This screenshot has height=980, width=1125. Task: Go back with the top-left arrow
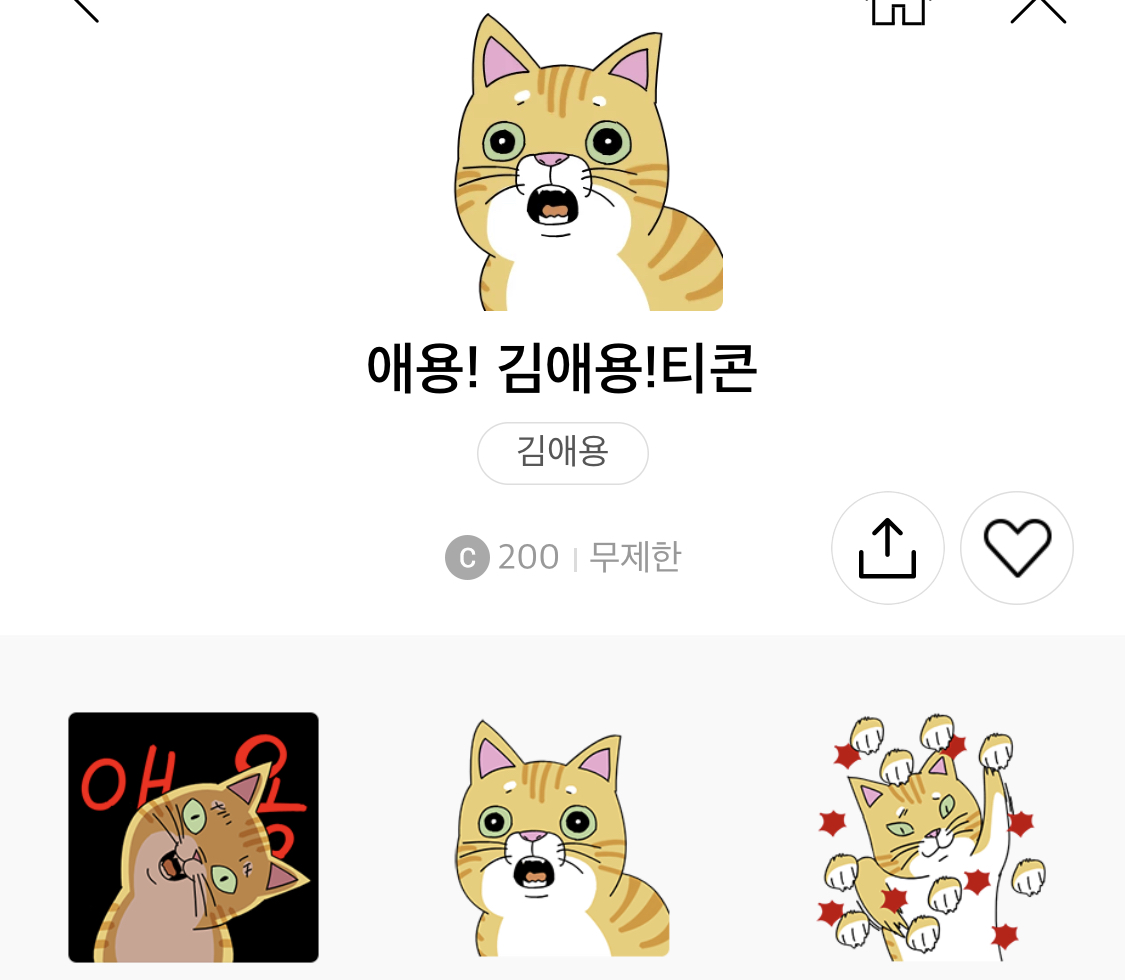point(85,8)
